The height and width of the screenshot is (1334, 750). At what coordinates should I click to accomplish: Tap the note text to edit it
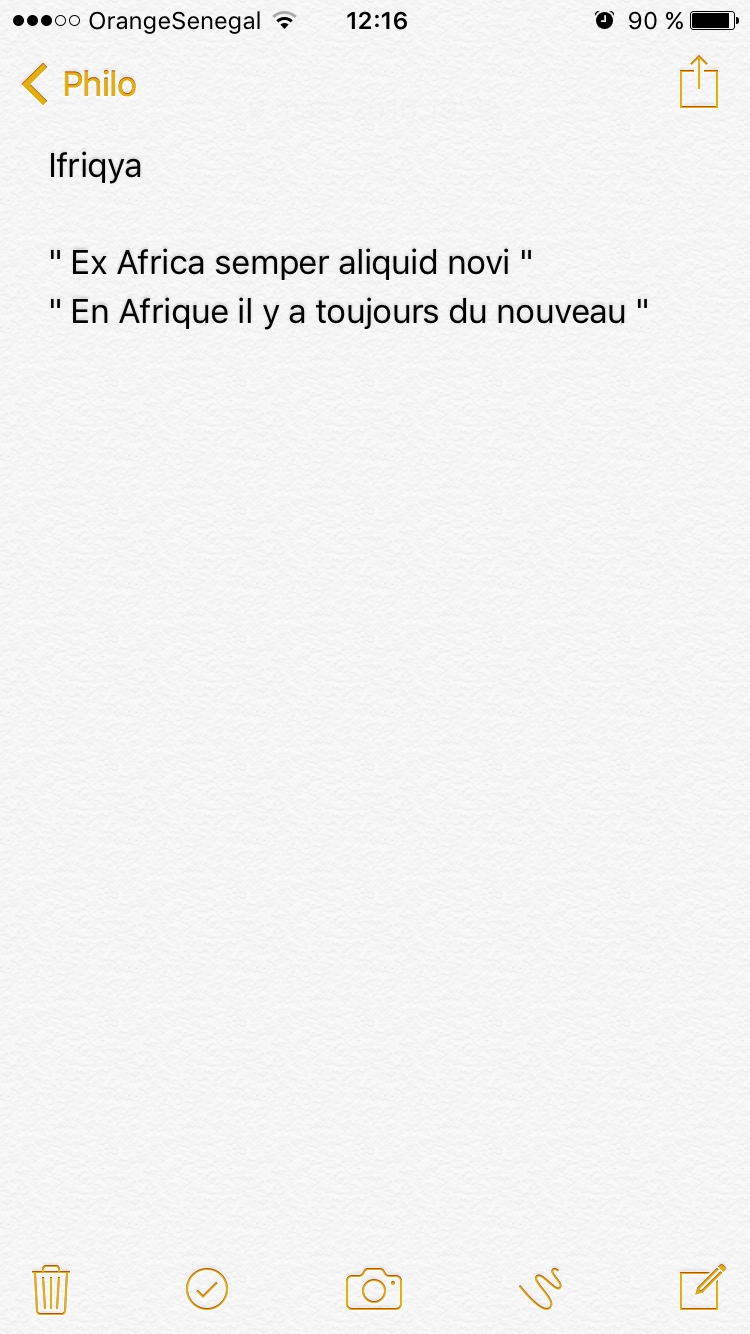pos(350,288)
